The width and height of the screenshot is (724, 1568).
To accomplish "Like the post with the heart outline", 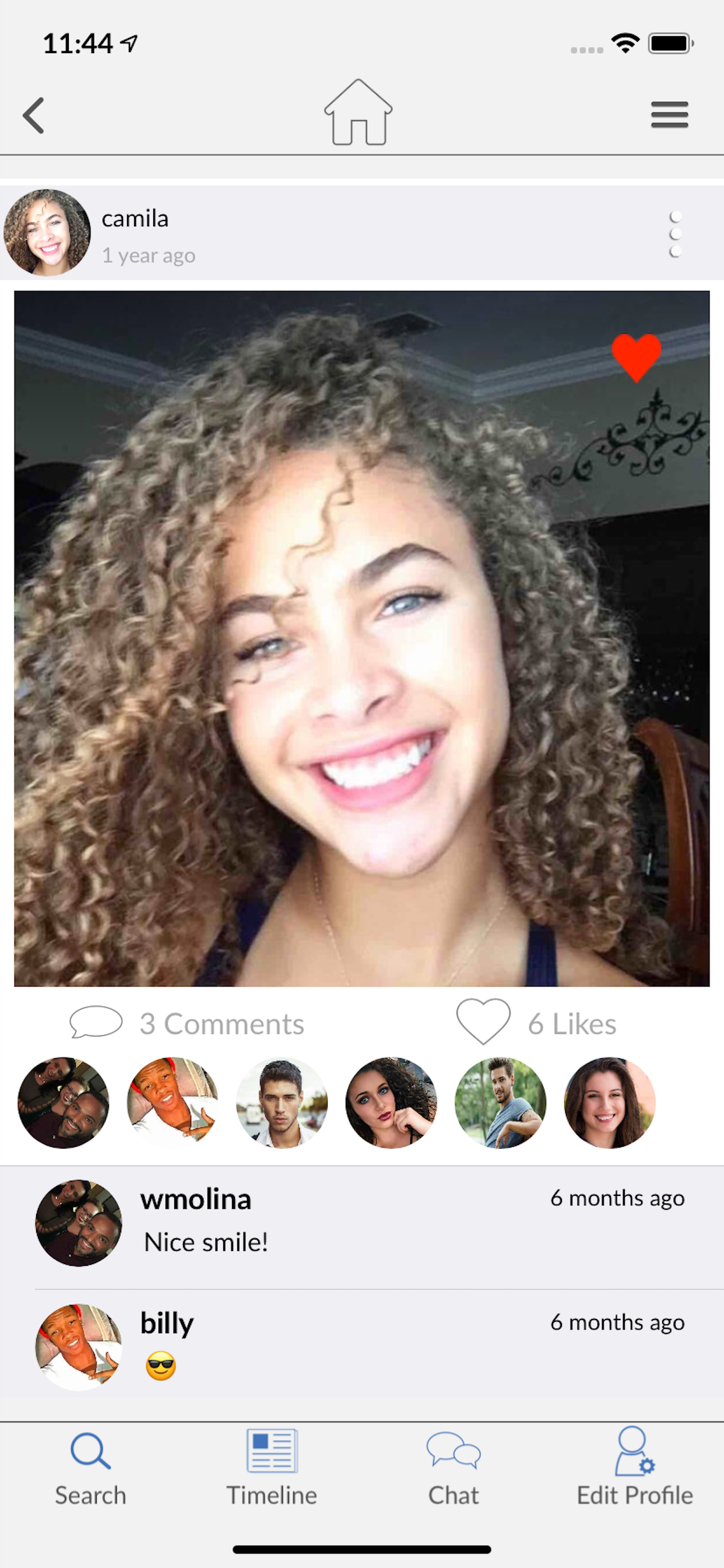I will pos(484,1021).
